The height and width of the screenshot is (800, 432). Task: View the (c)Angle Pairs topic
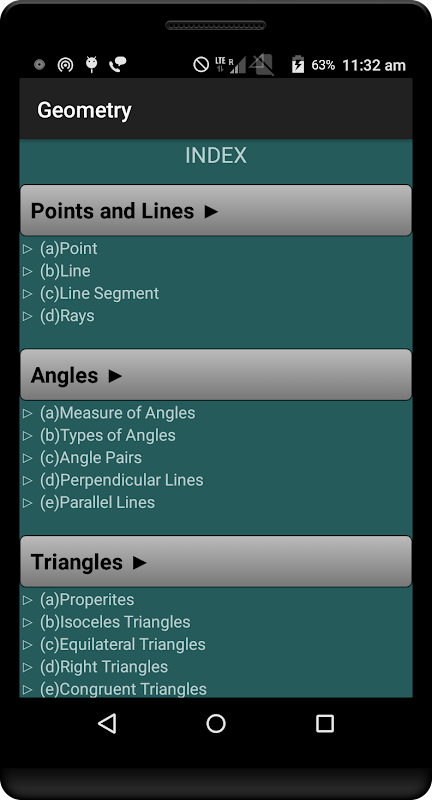click(x=91, y=458)
